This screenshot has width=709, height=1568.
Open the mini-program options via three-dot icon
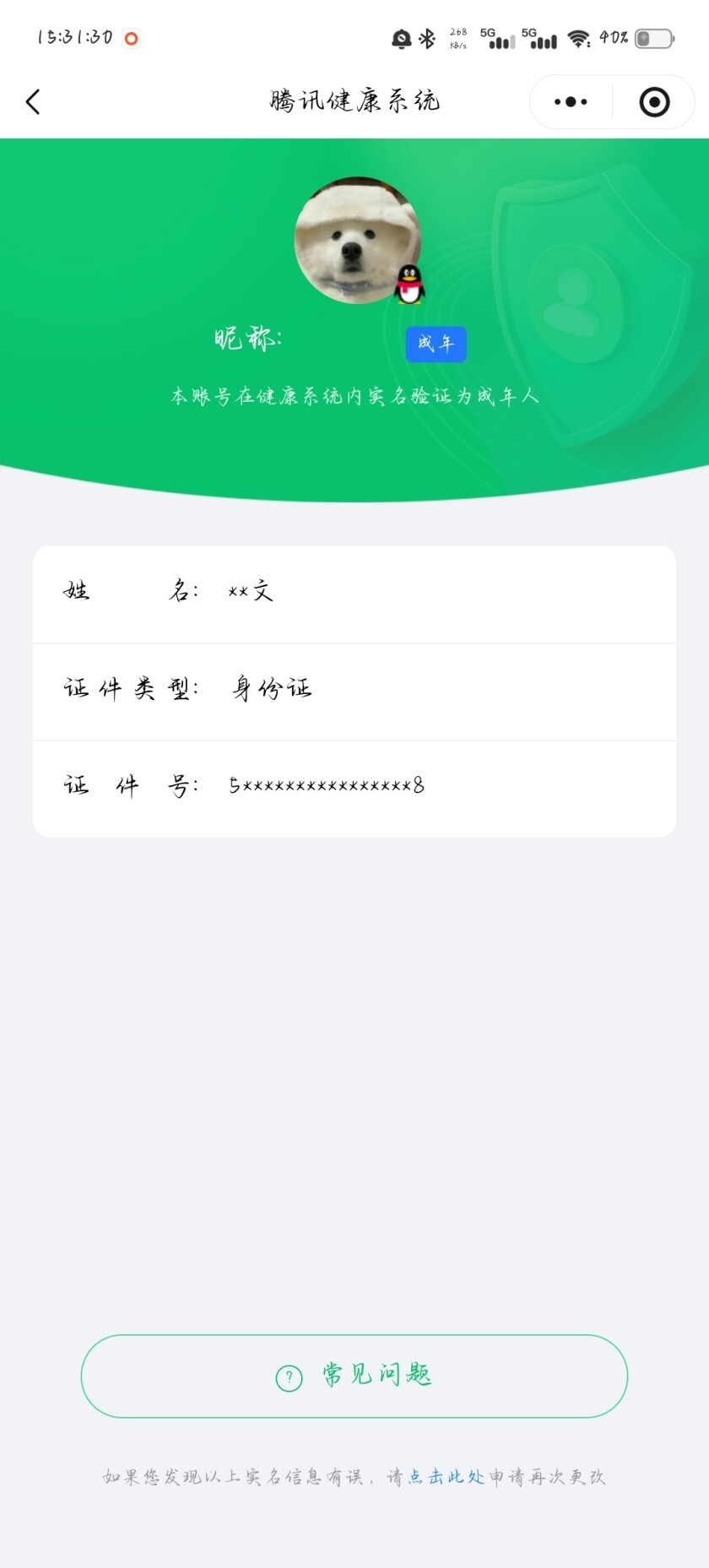point(569,100)
